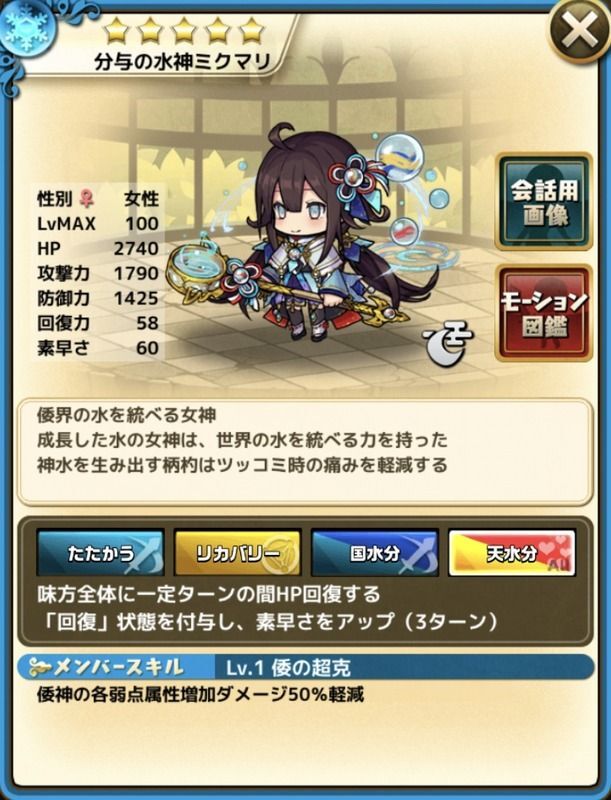Close the character detail window
The height and width of the screenshot is (800, 611).
tap(578, 34)
